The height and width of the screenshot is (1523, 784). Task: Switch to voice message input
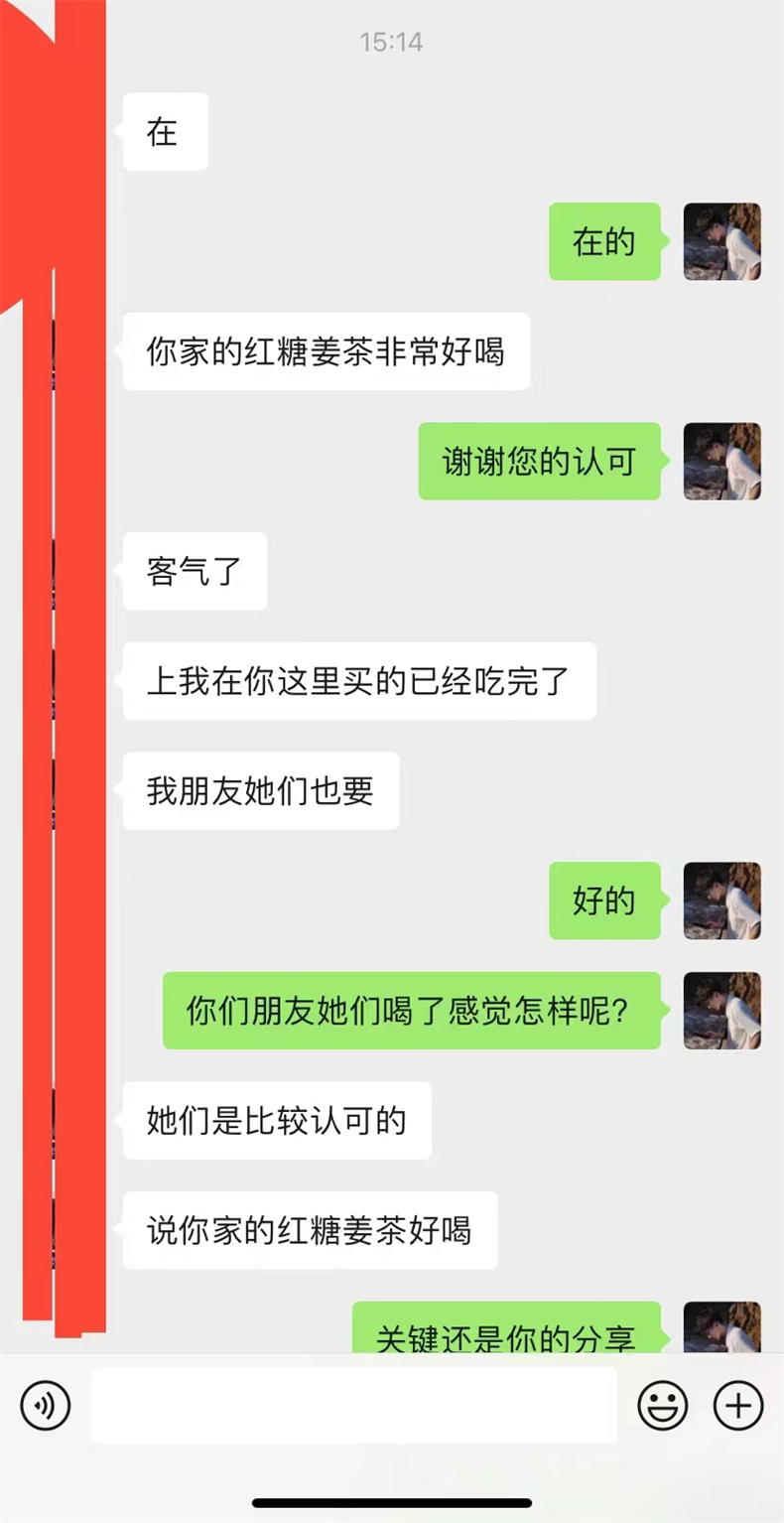point(45,1405)
